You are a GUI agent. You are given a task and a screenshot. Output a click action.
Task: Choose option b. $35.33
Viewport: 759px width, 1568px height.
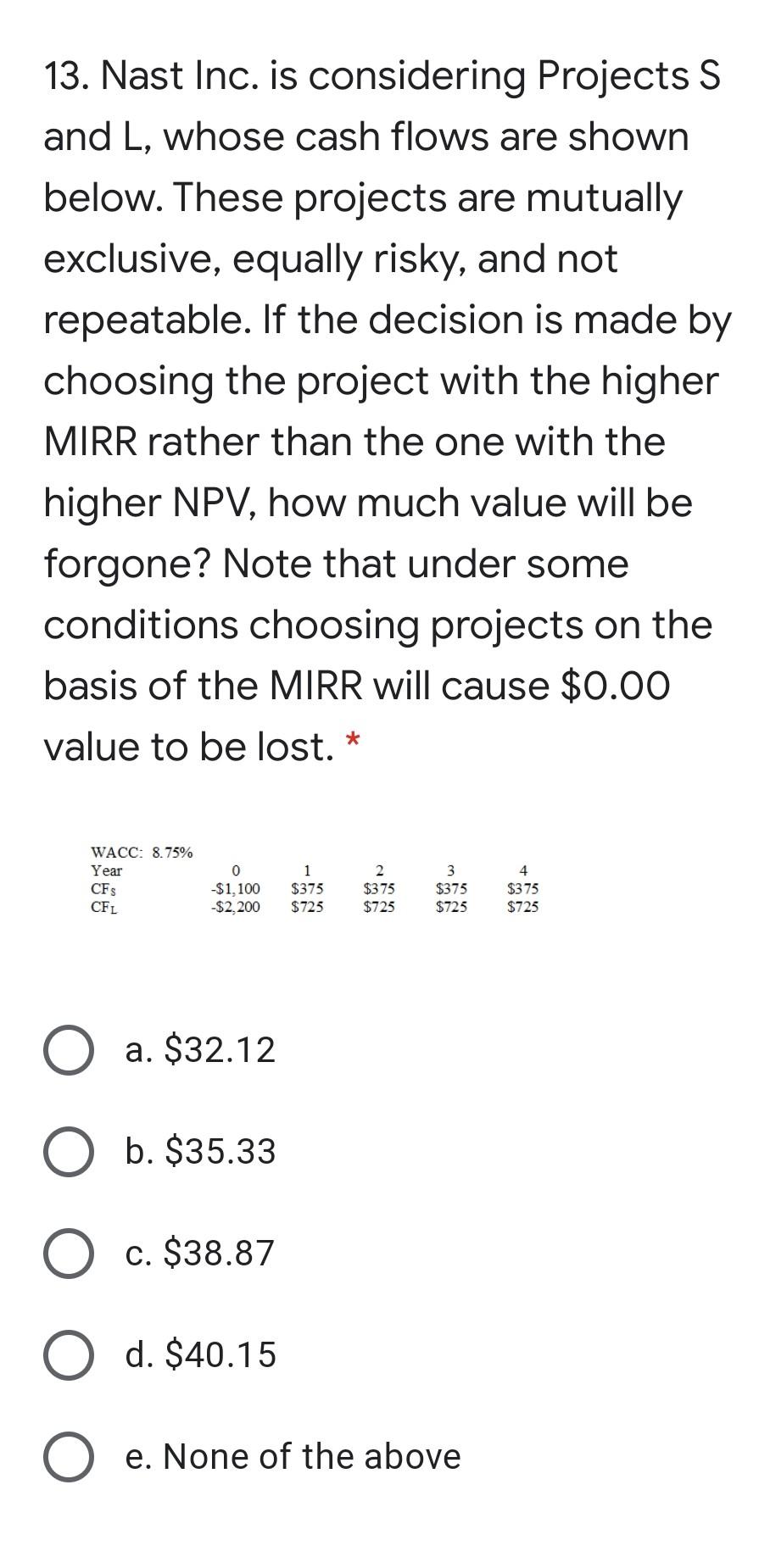coord(68,1152)
